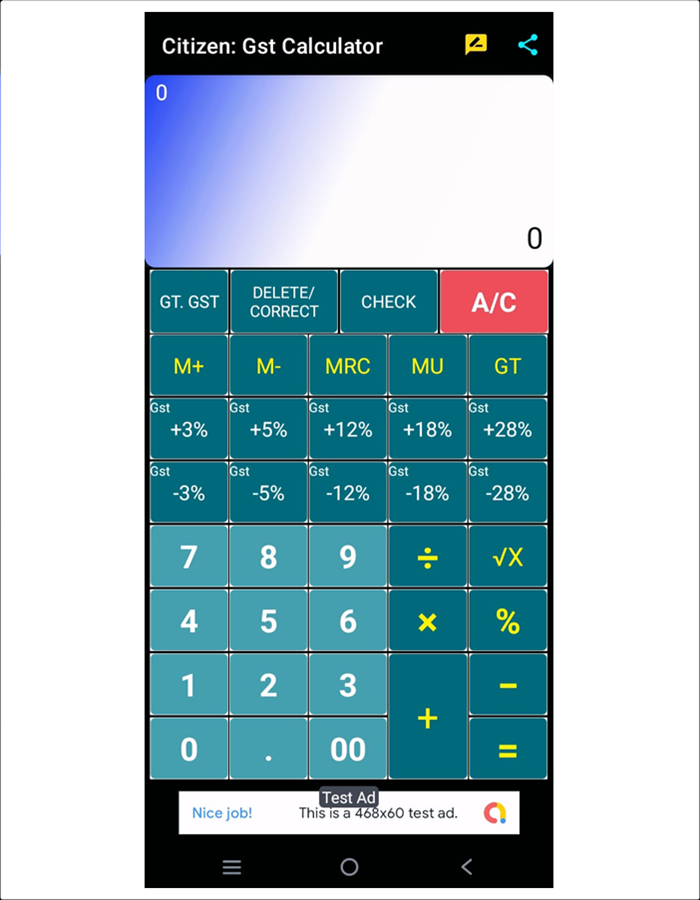Clear everything with A/C

click(494, 302)
